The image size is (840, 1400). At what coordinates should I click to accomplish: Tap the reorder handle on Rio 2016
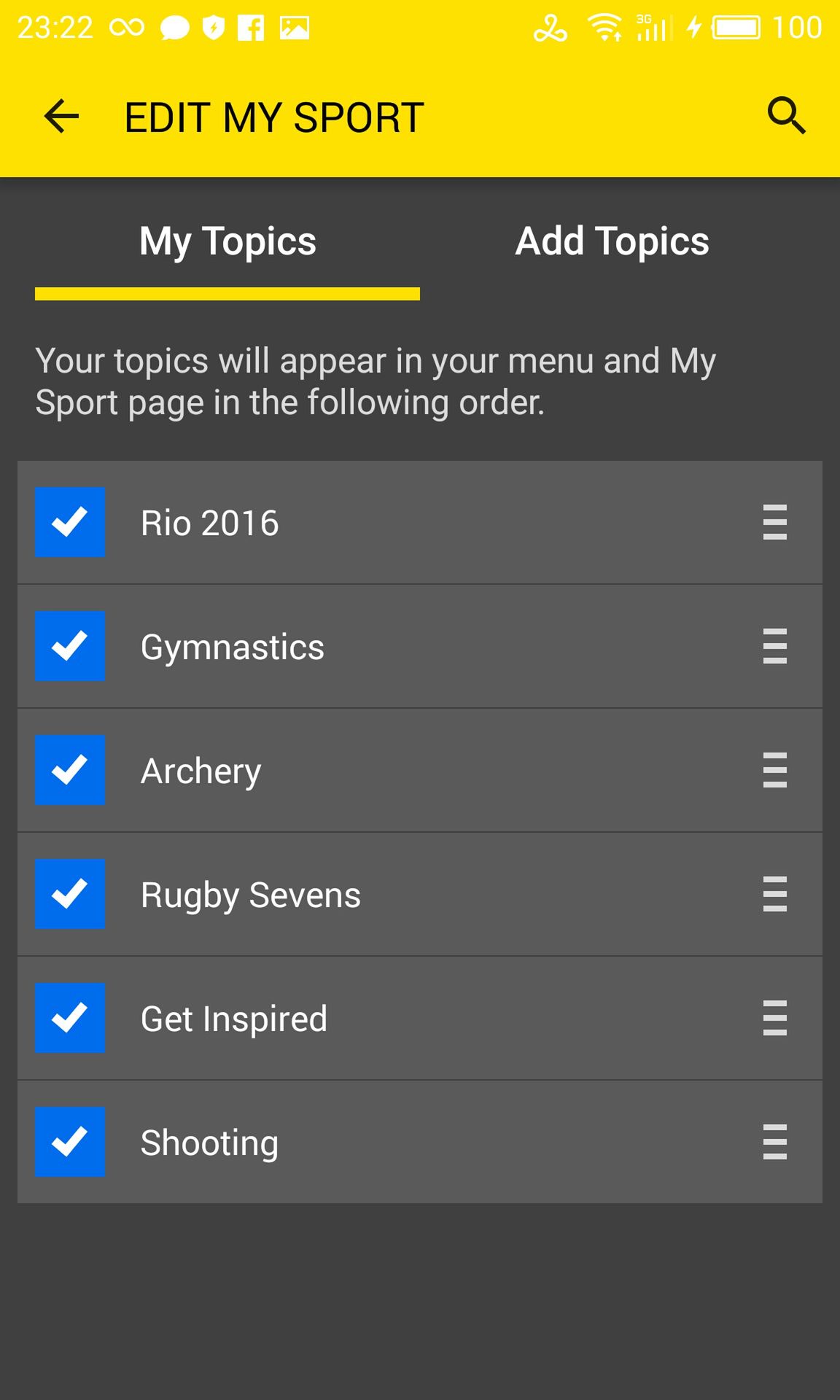[x=775, y=522]
